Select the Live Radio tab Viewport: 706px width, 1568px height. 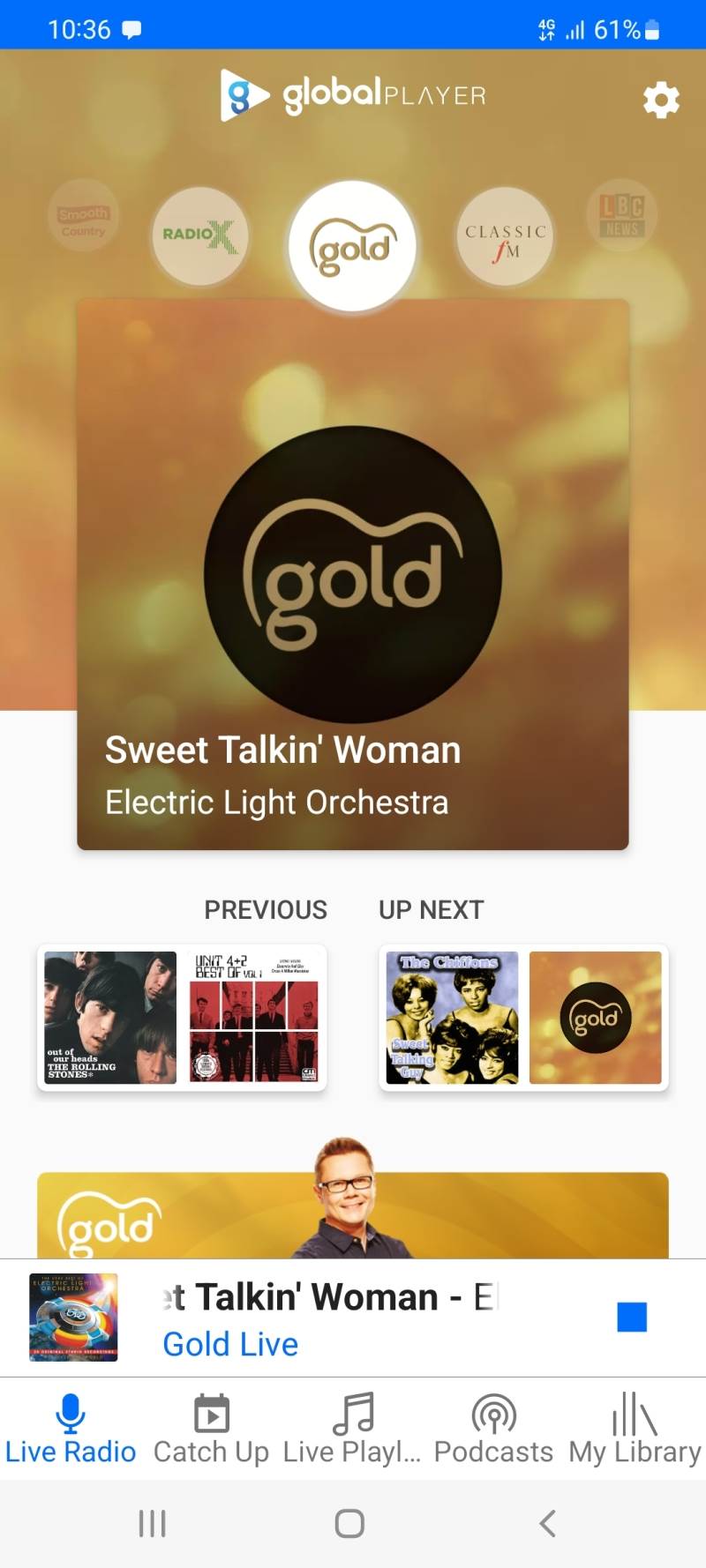click(x=71, y=1429)
